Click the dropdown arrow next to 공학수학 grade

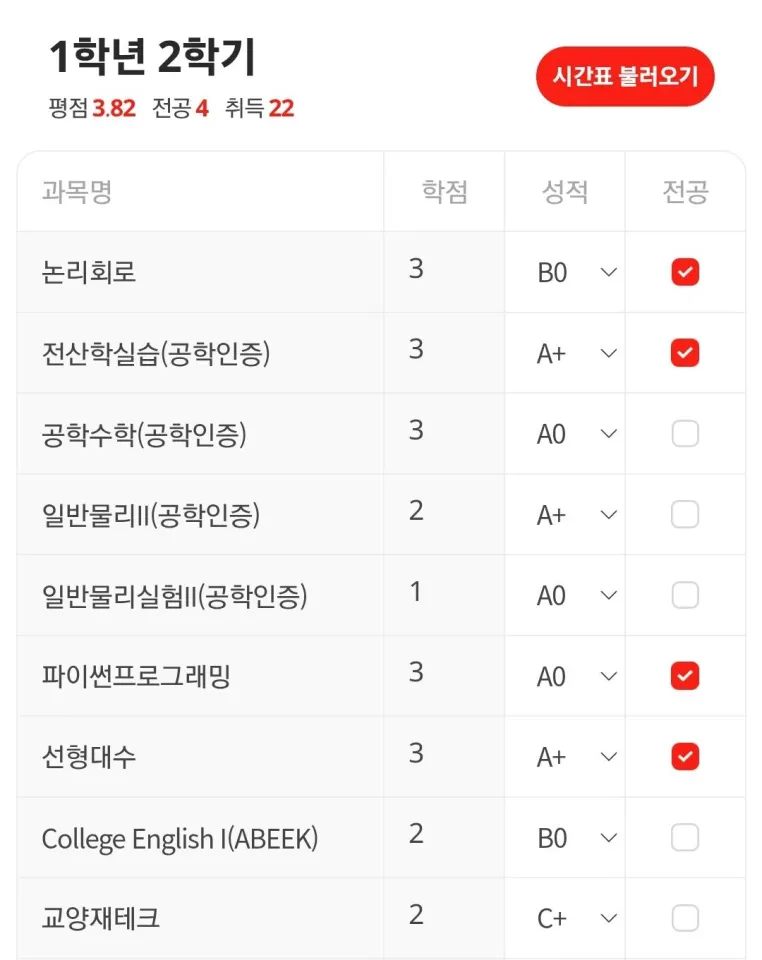click(x=610, y=433)
